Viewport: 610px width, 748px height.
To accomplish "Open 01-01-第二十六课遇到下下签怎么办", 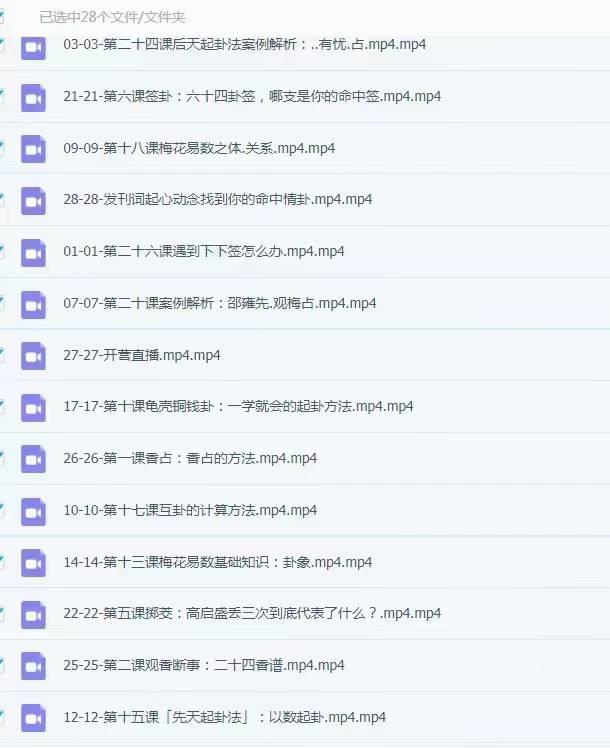I will [203, 251].
